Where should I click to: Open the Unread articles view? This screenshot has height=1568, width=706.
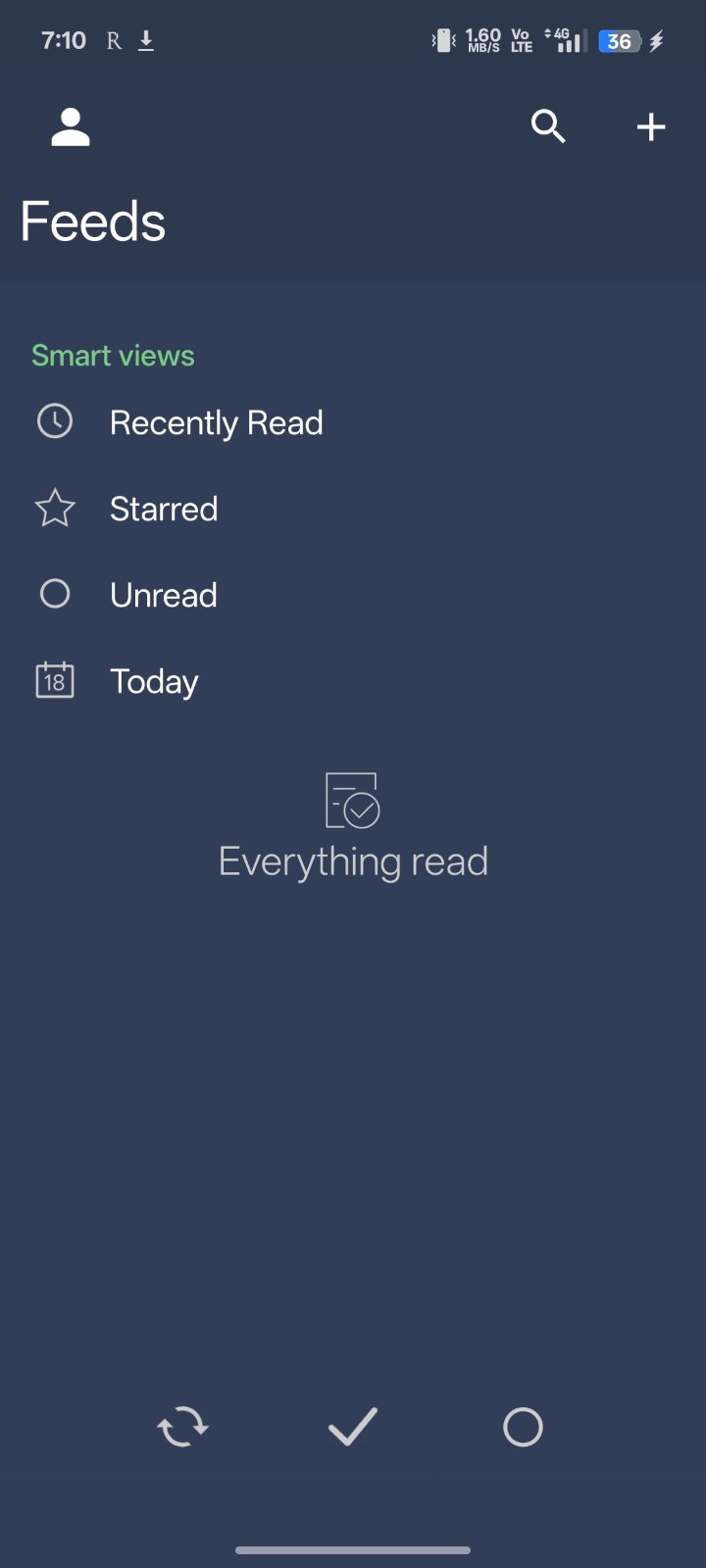click(163, 595)
